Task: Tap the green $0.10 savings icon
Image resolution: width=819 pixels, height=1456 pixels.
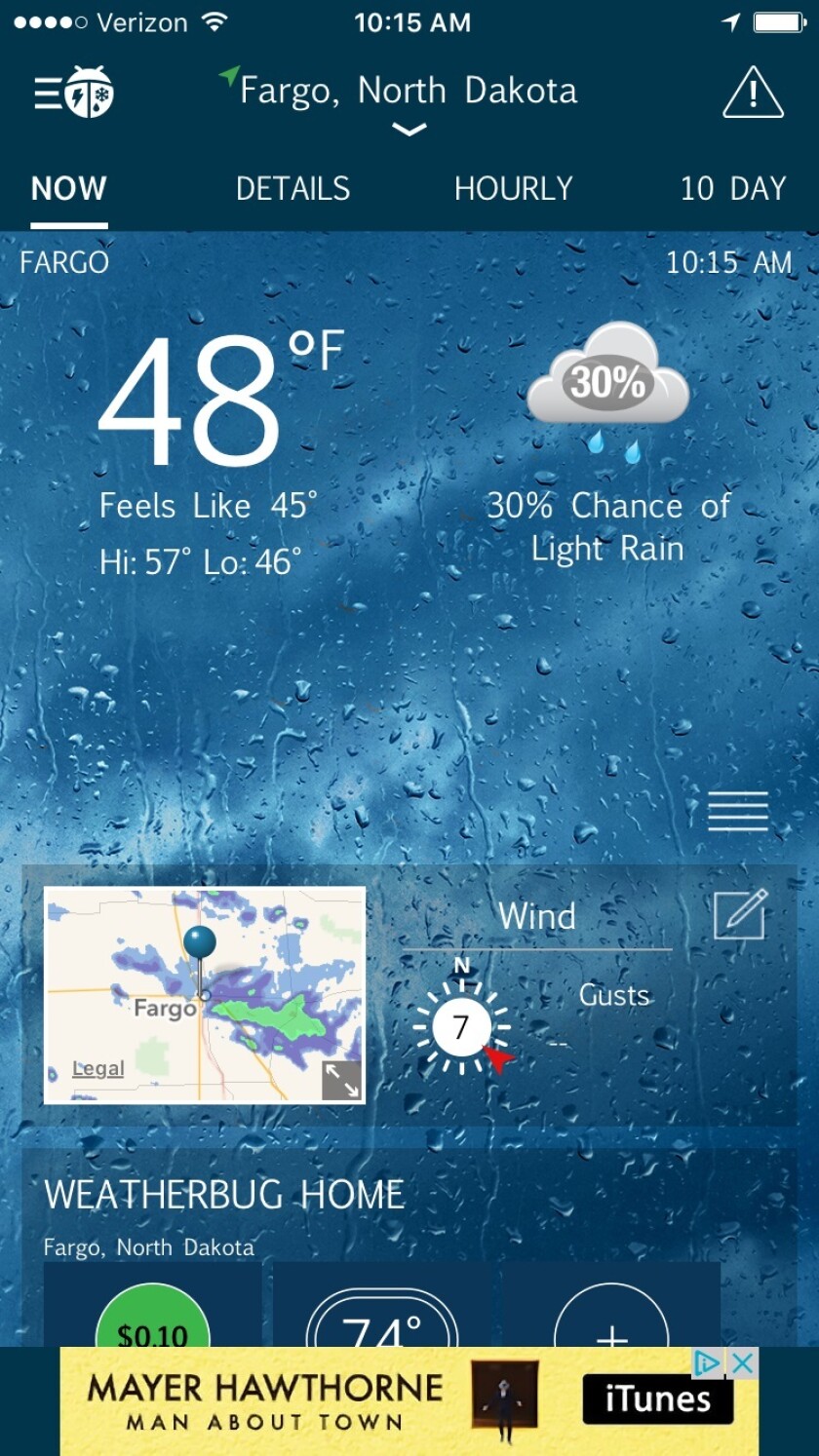Action: point(152,1325)
